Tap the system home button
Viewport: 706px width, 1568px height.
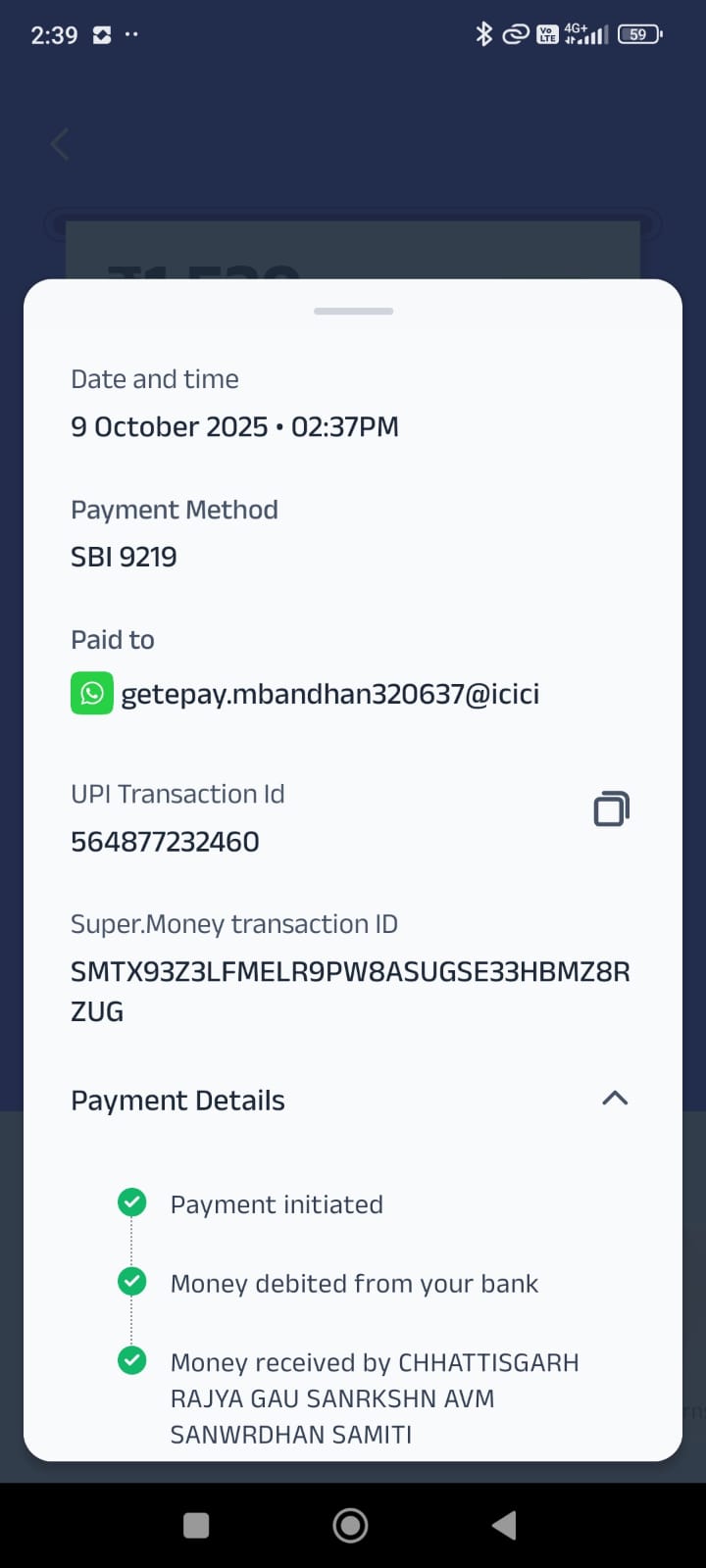click(350, 1525)
